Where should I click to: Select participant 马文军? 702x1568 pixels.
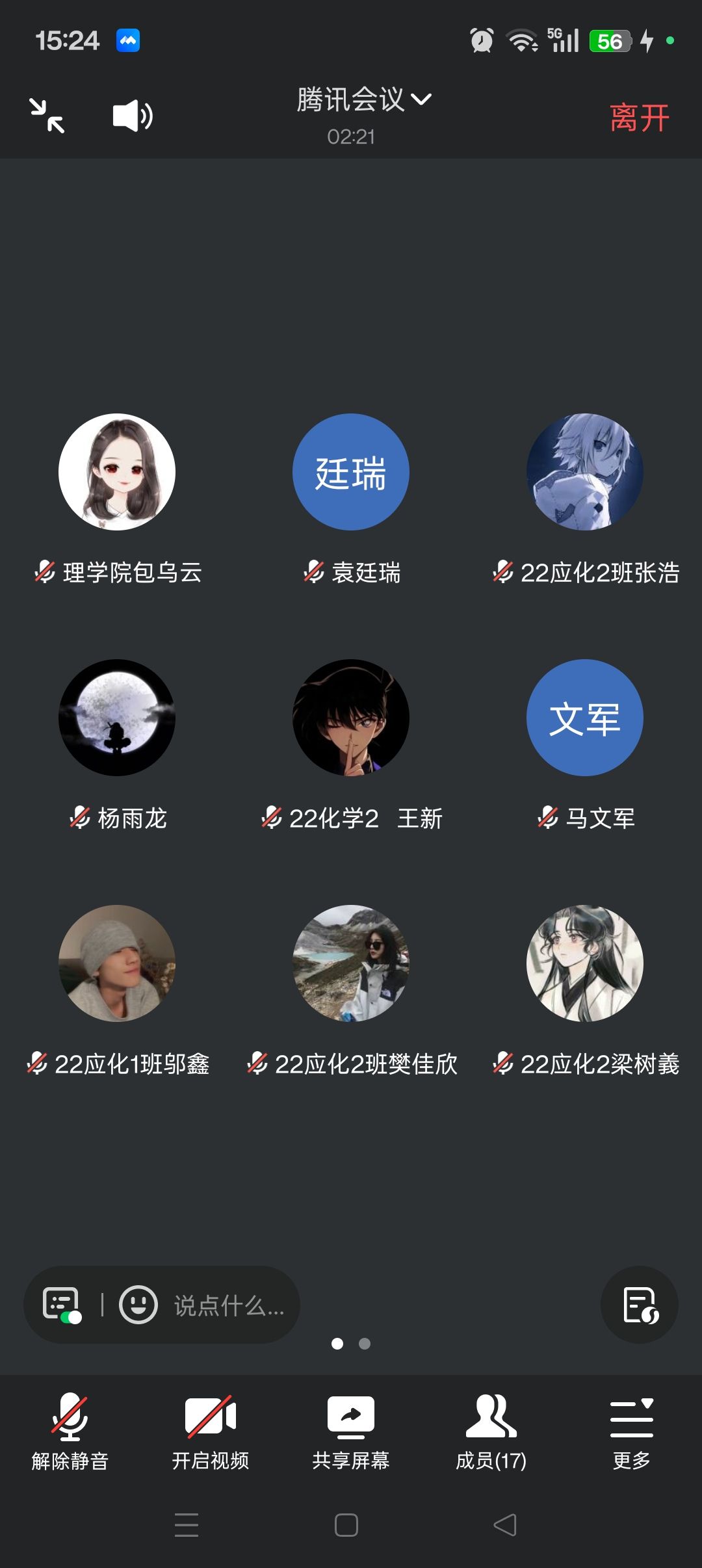coord(585,718)
